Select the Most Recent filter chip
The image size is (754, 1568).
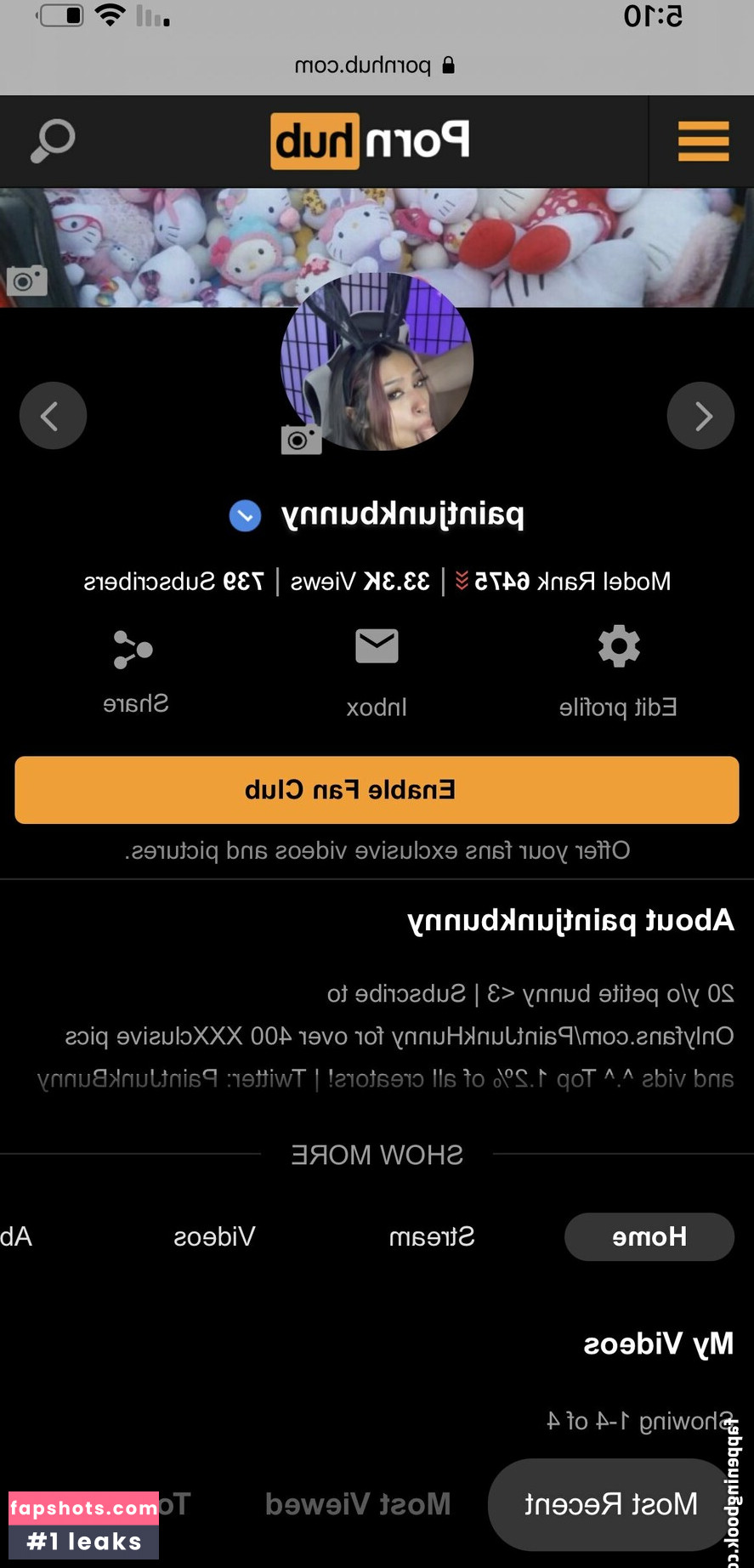610,1504
